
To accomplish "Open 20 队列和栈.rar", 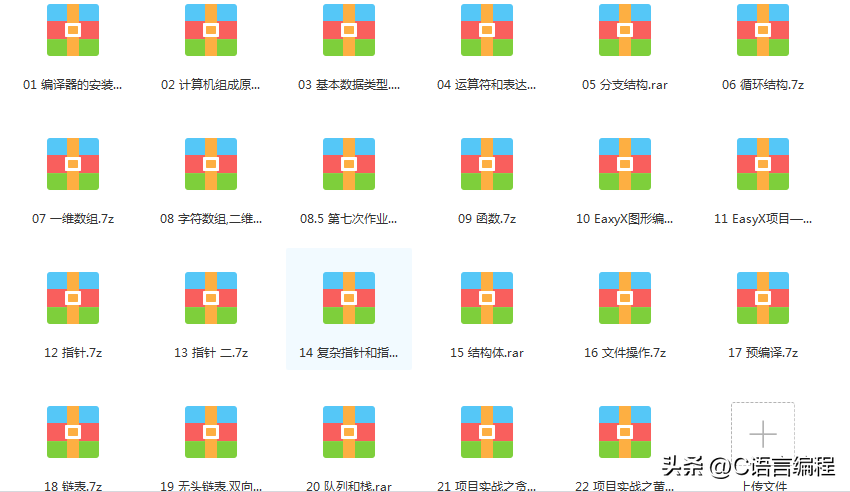I will [348, 432].
